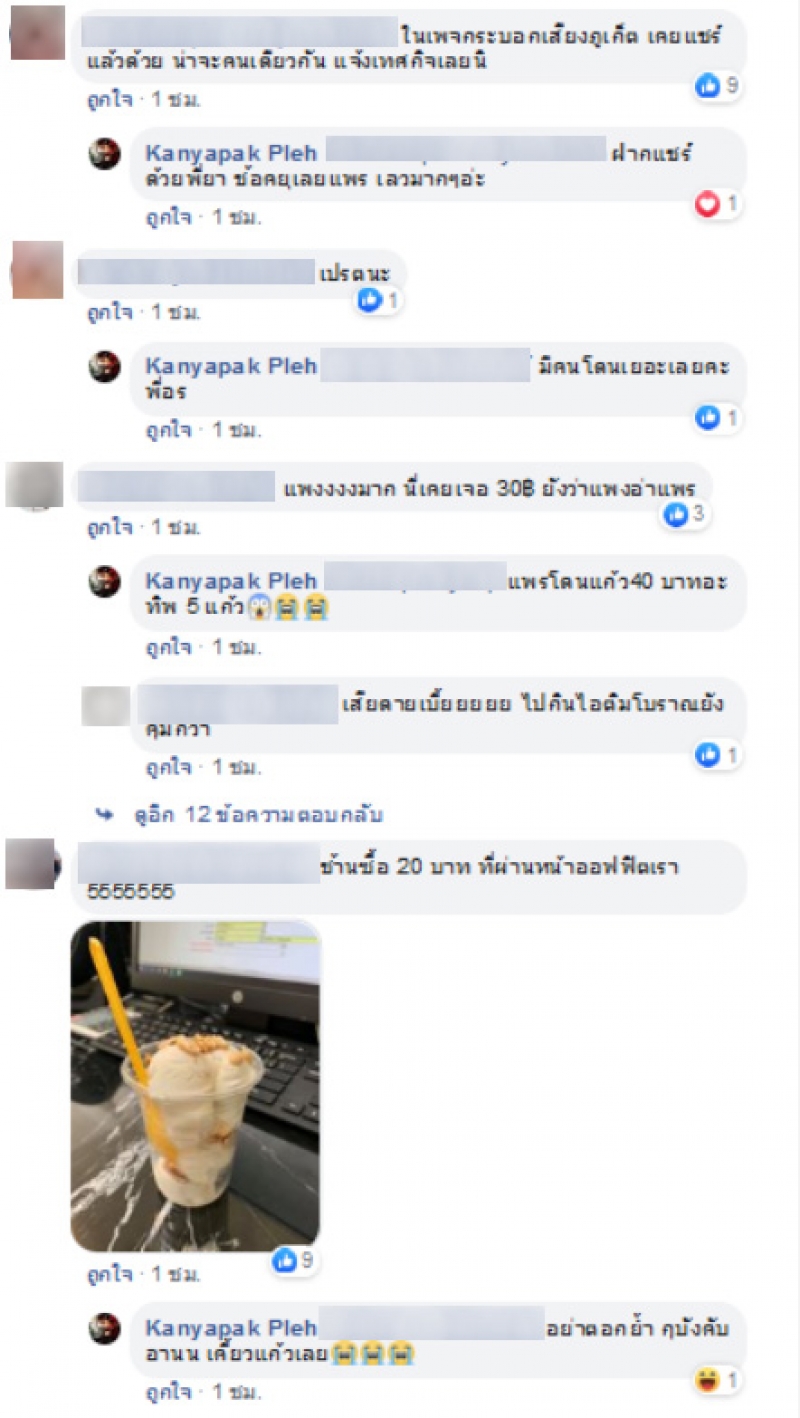Open the laughing reaction on the อย่าตอกย้ำ reply

click(720, 1380)
